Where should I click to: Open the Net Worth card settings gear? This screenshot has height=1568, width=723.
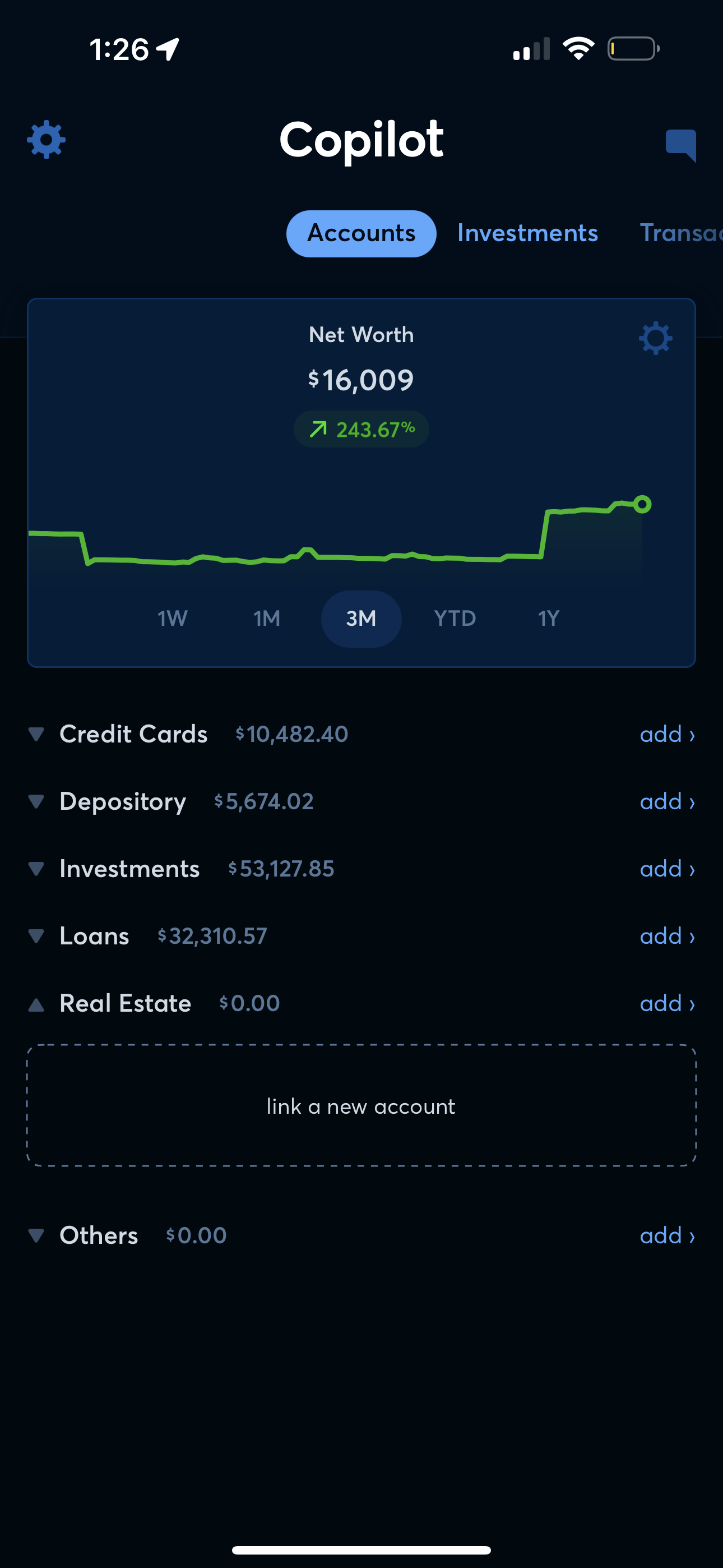click(655, 338)
